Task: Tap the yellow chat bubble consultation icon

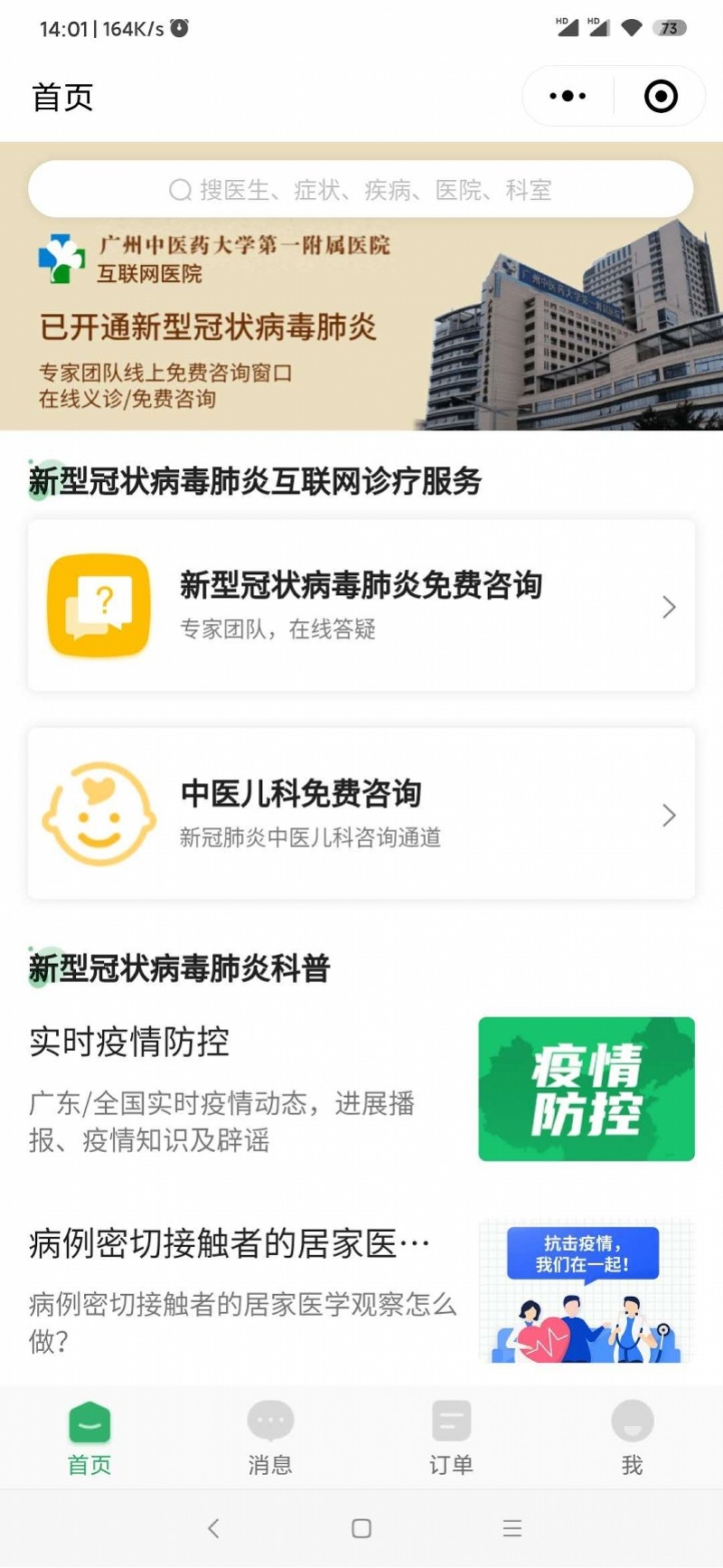Action: [99, 606]
